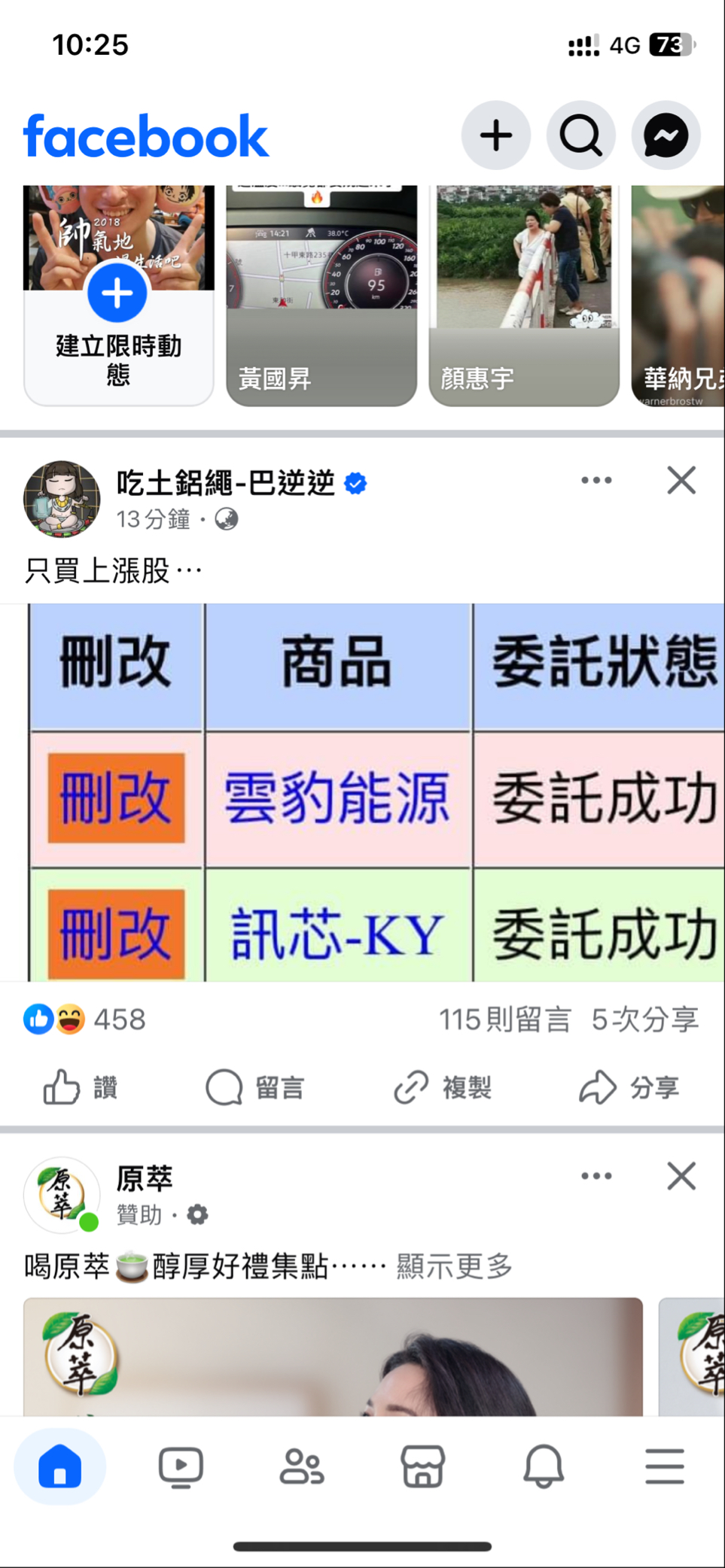View the 115則留言 comments
This screenshot has width=725, height=1568.
click(504, 1020)
